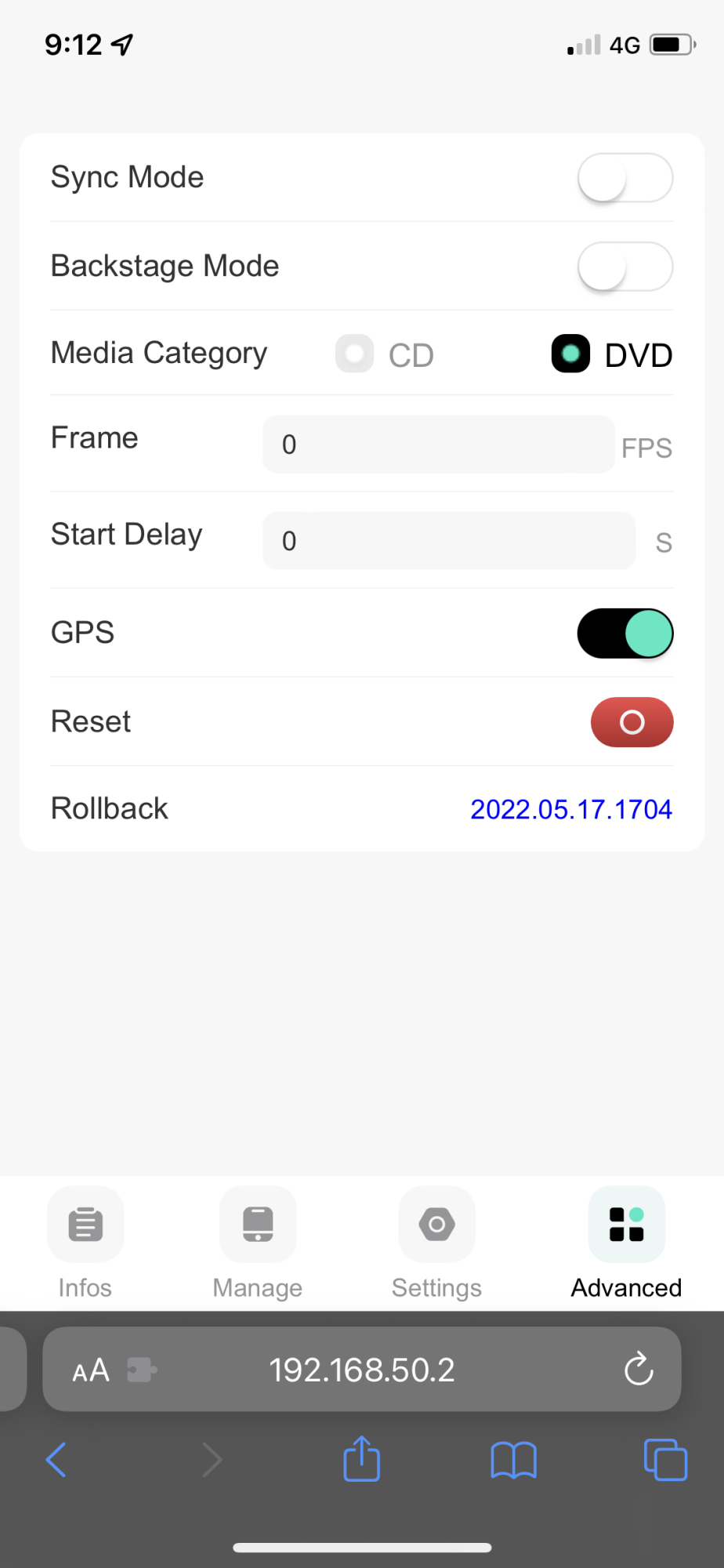Tap the Safari share icon
The width and height of the screenshot is (724, 1568).
click(x=360, y=1460)
